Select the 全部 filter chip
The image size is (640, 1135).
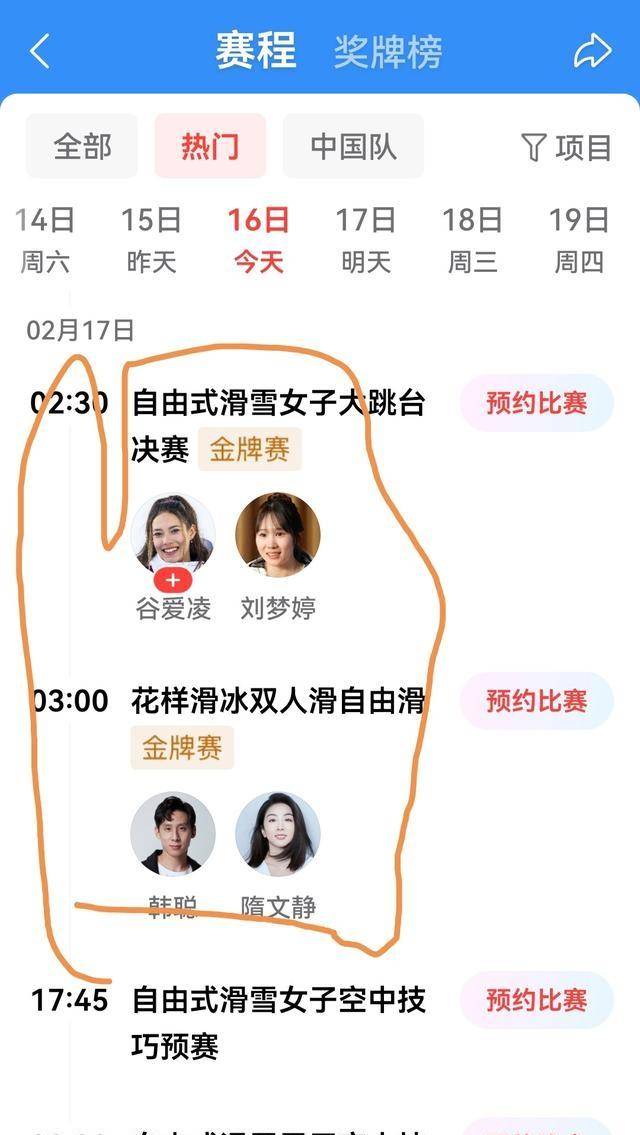[x=82, y=146]
